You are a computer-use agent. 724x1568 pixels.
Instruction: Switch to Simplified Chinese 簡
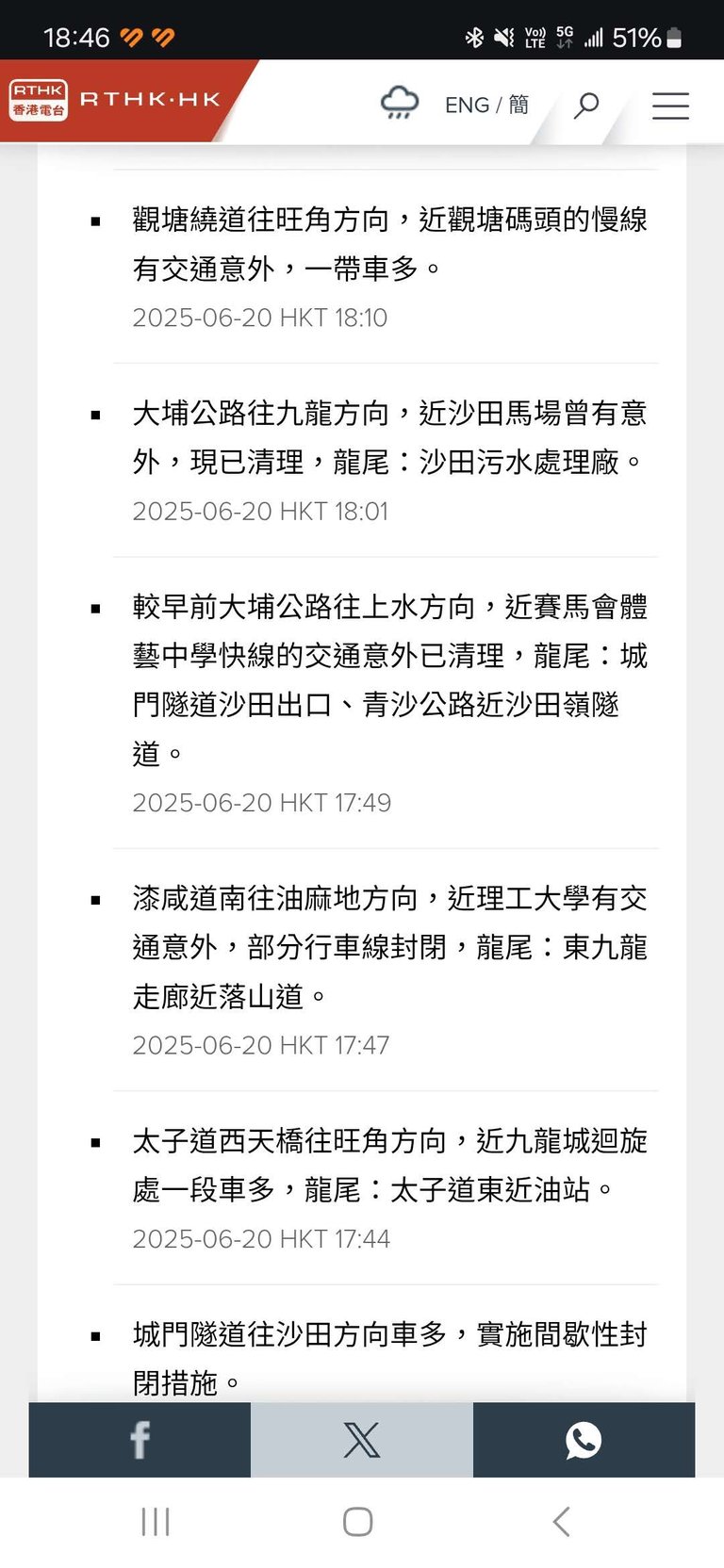[x=518, y=105]
